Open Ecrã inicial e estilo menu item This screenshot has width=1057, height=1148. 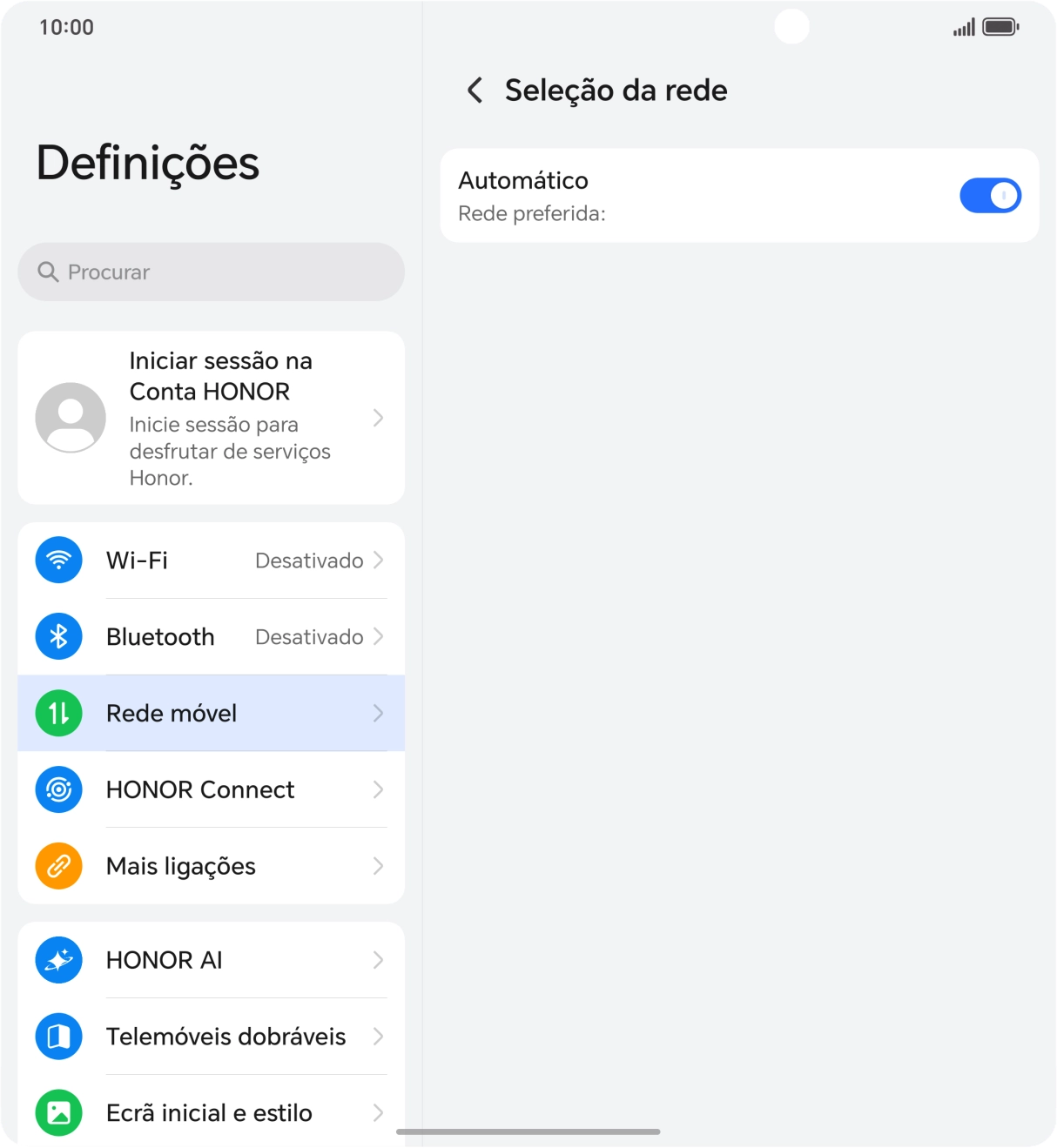(x=209, y=1112)
